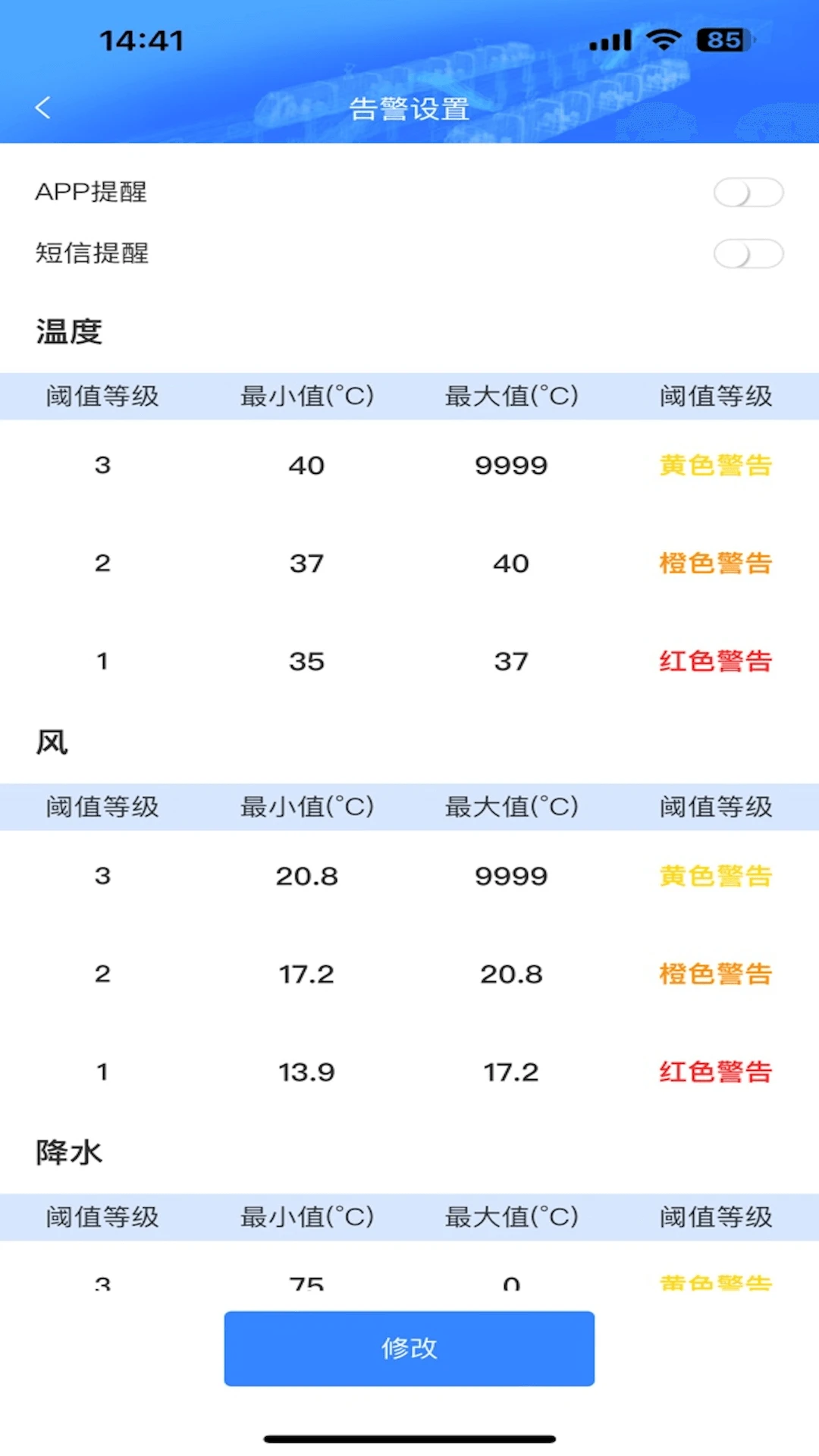819x1456 pixels.
Task: Enable the APP提醒 switch
Action: (x=748, y=193)
